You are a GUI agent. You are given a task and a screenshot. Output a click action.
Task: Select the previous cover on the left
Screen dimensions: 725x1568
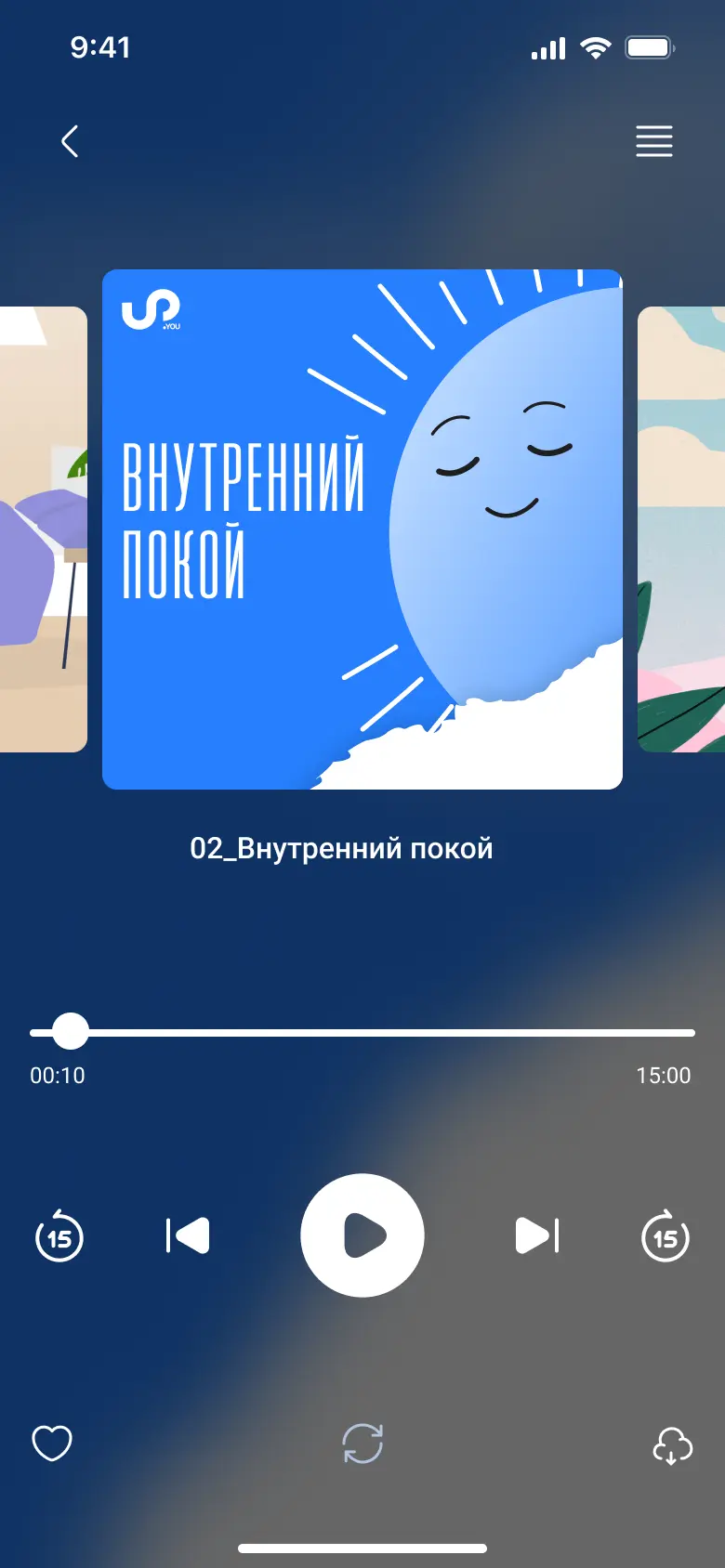pos(43,529)
